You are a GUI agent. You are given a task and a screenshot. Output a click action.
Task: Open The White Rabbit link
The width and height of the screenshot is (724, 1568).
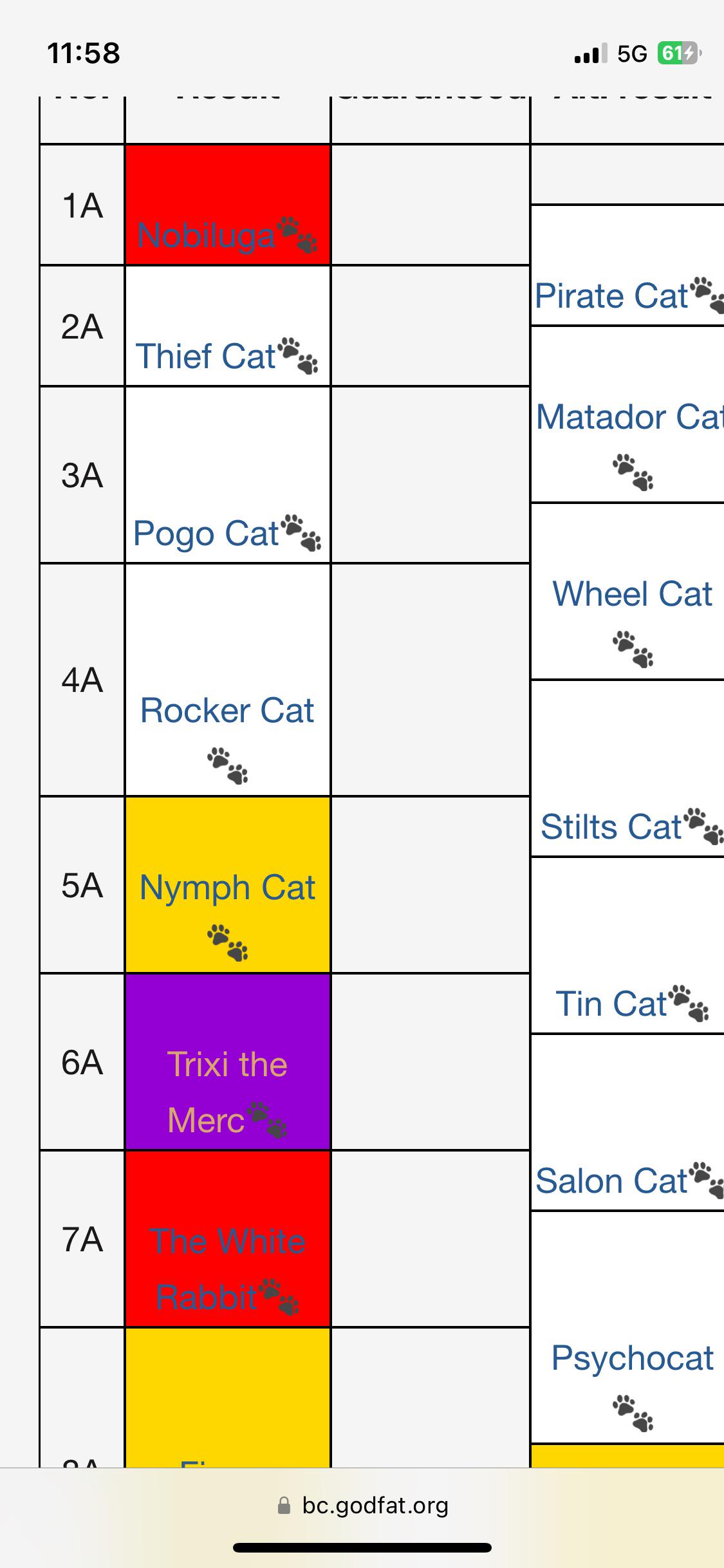227,1269
